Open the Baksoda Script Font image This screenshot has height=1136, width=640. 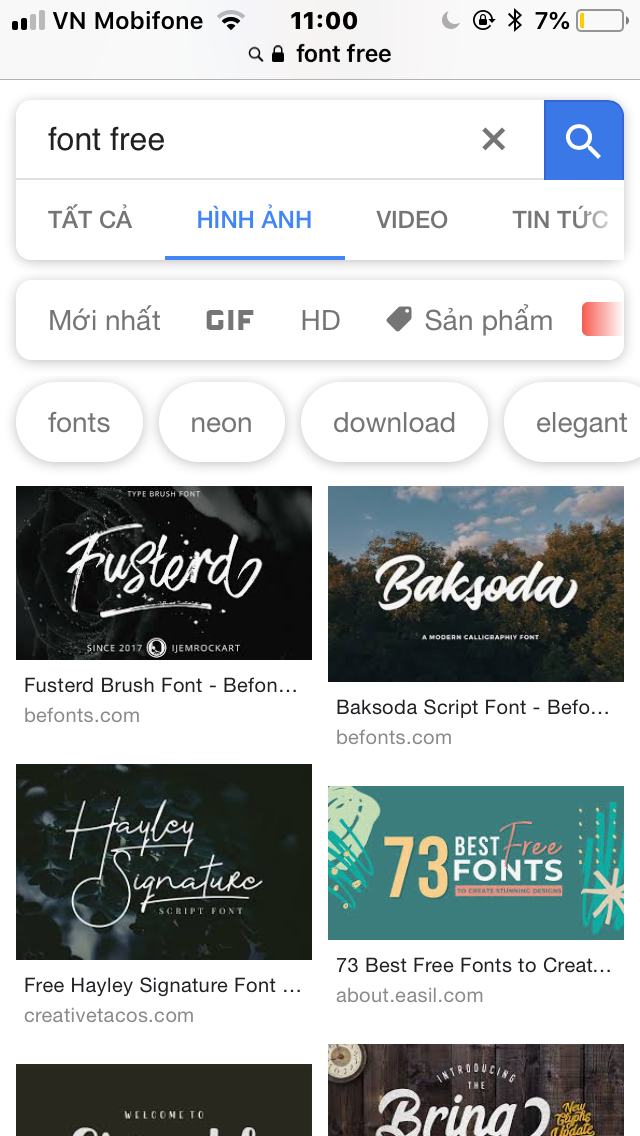click(476, 584)
